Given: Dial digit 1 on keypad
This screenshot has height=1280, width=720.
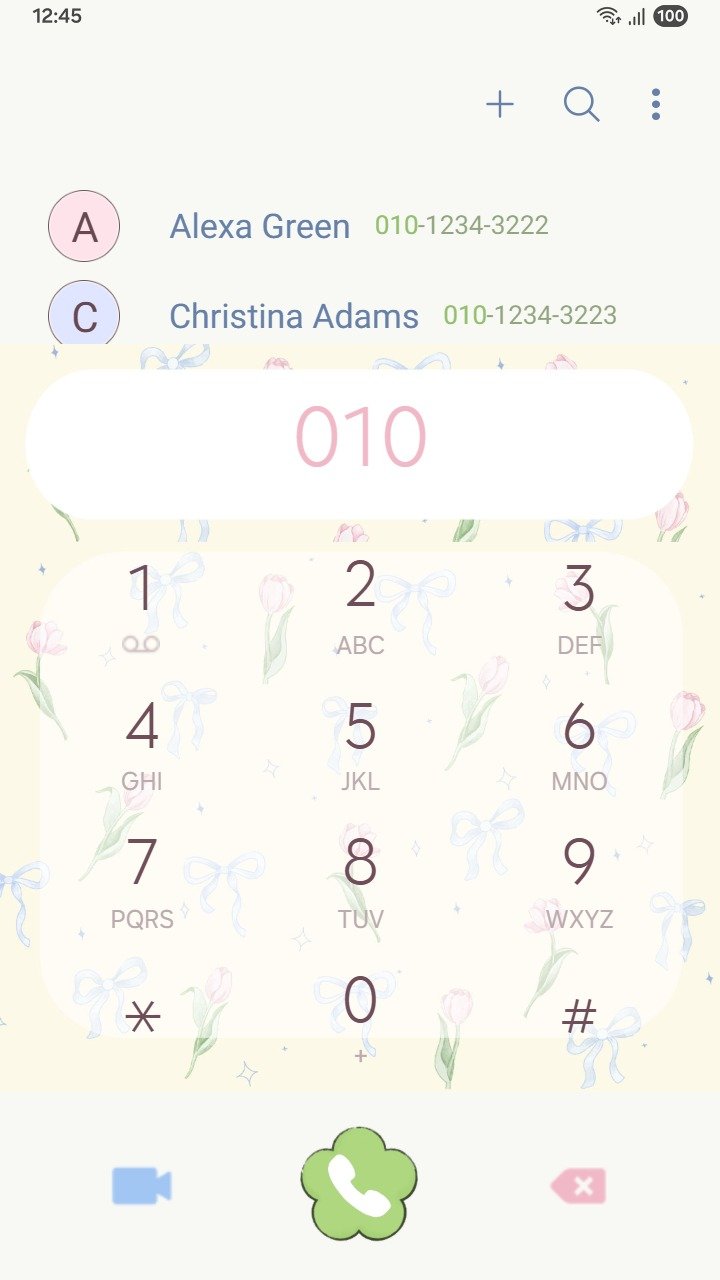Looking at the screenshot, I should [142, 605].
